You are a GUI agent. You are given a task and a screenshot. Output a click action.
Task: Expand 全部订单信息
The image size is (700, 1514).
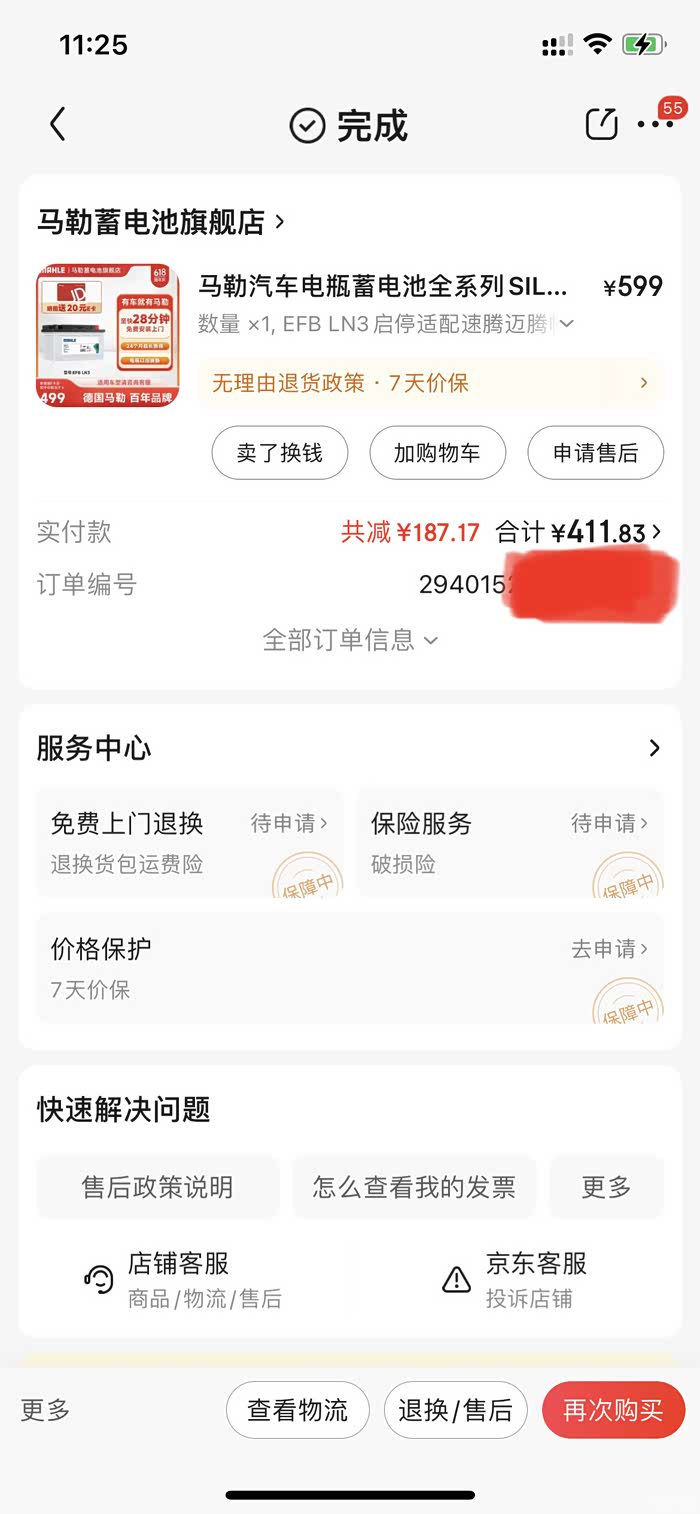[349, 640]
